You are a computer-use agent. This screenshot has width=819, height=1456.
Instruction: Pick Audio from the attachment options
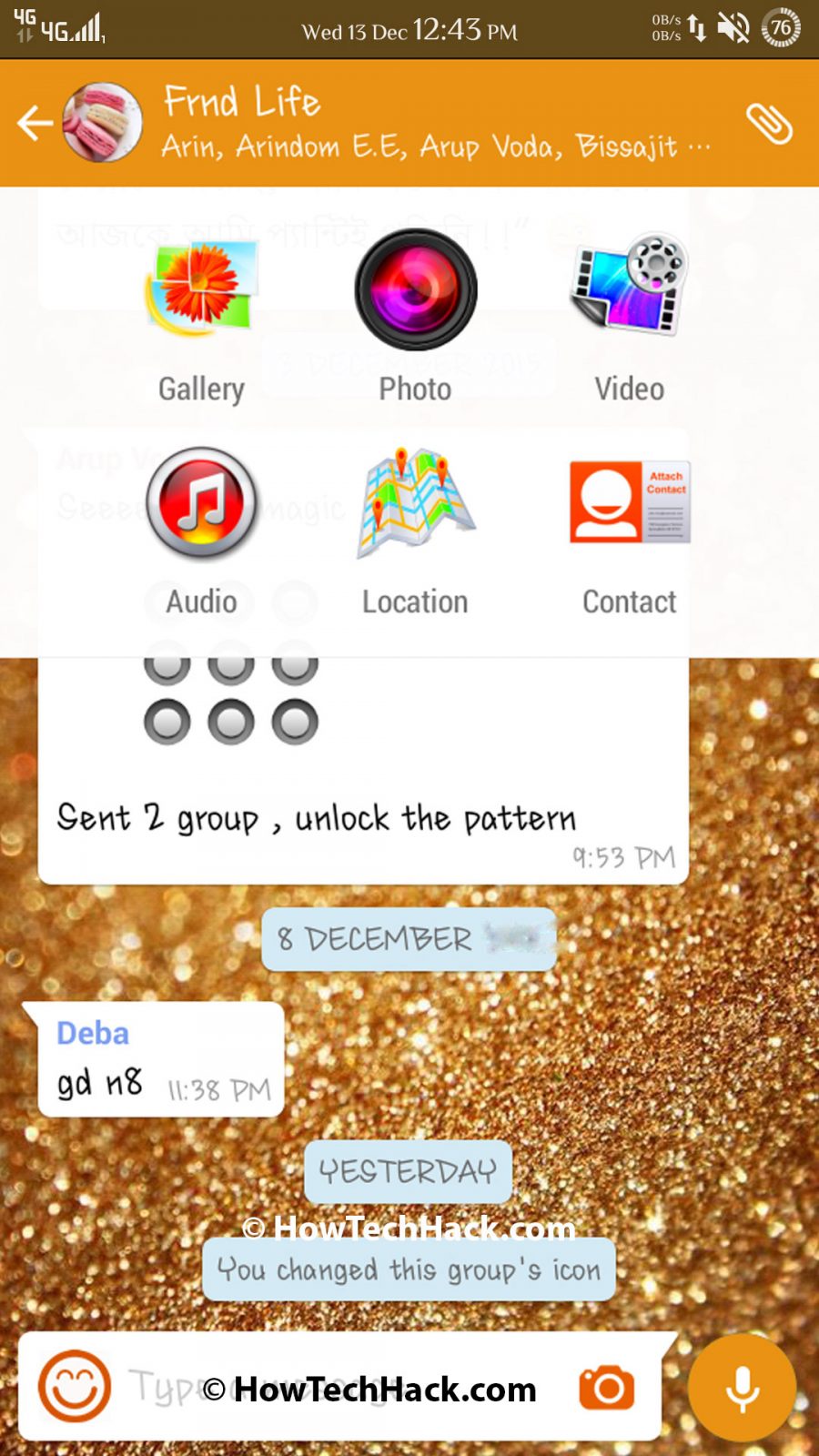point(201,528)
